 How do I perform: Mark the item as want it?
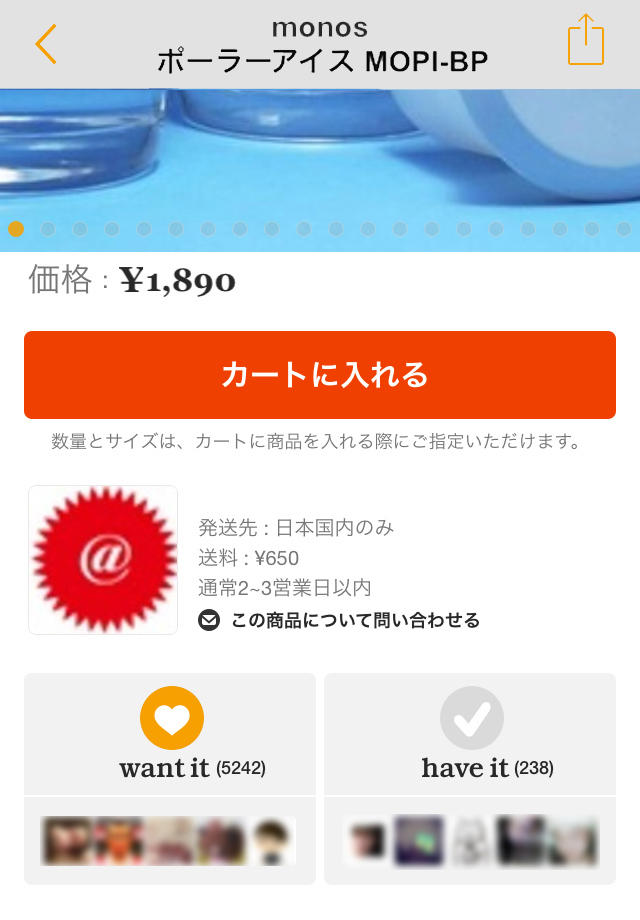[171, 719]
